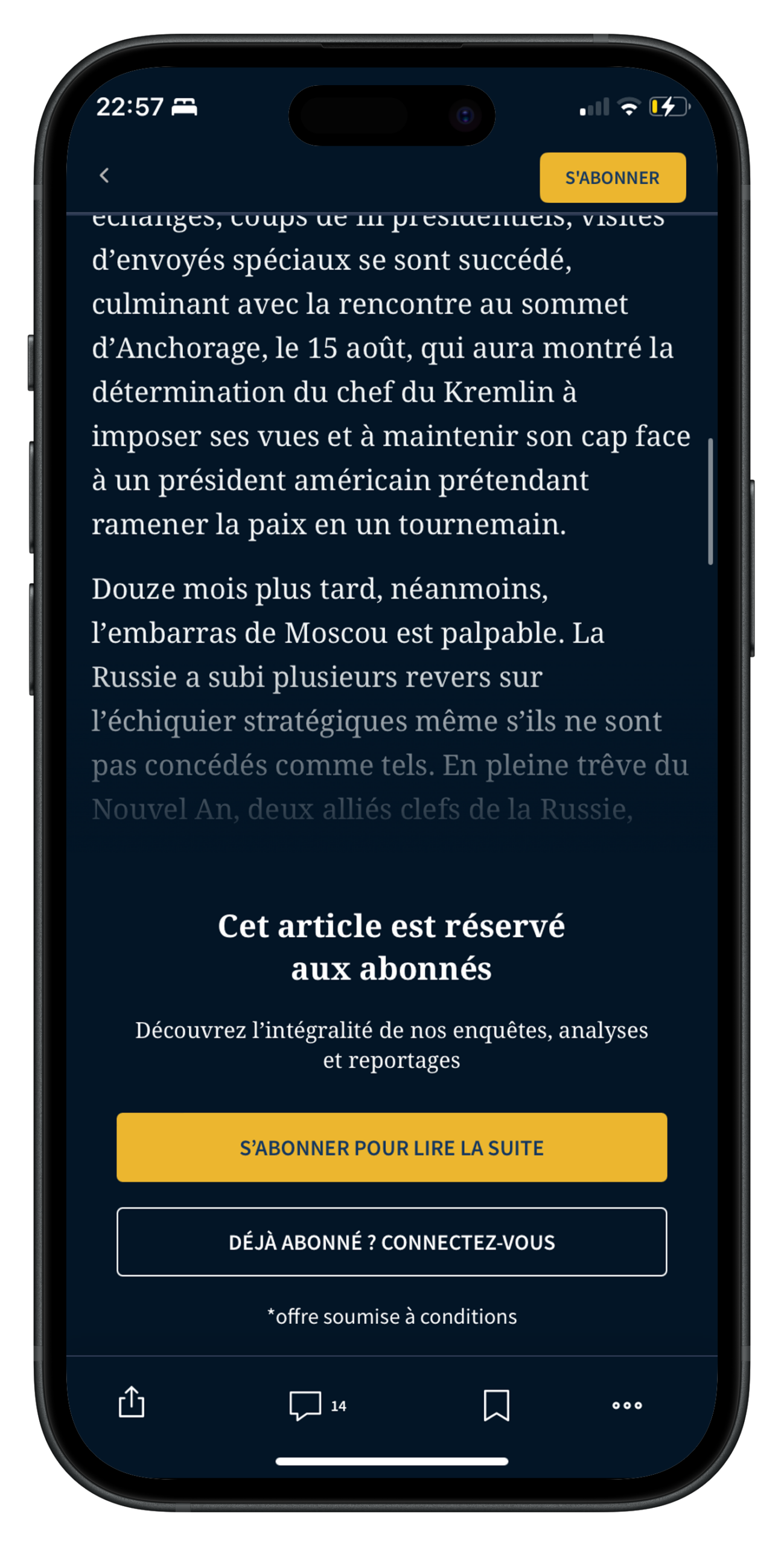Tap the S'ABONNER button in the header
The width and height of the screenshot is (784, 1546).
coord(612,178)
